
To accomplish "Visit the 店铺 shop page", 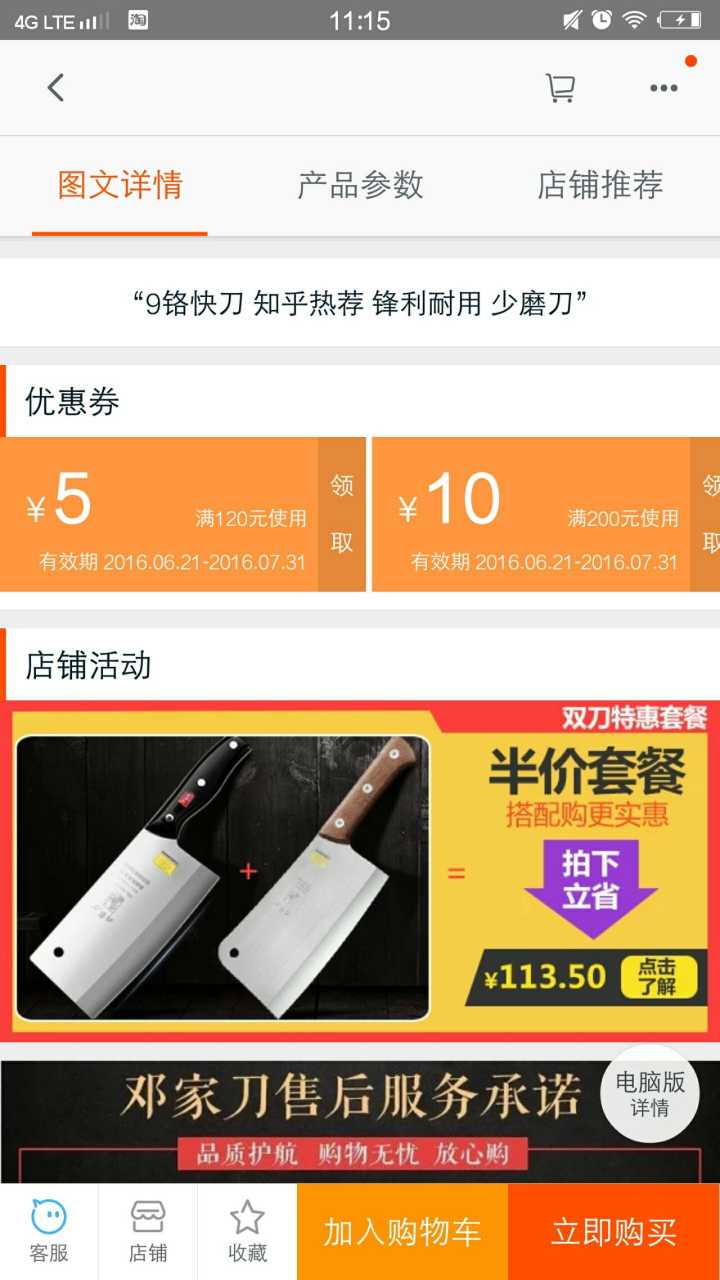I will [x=148, y=1232].
